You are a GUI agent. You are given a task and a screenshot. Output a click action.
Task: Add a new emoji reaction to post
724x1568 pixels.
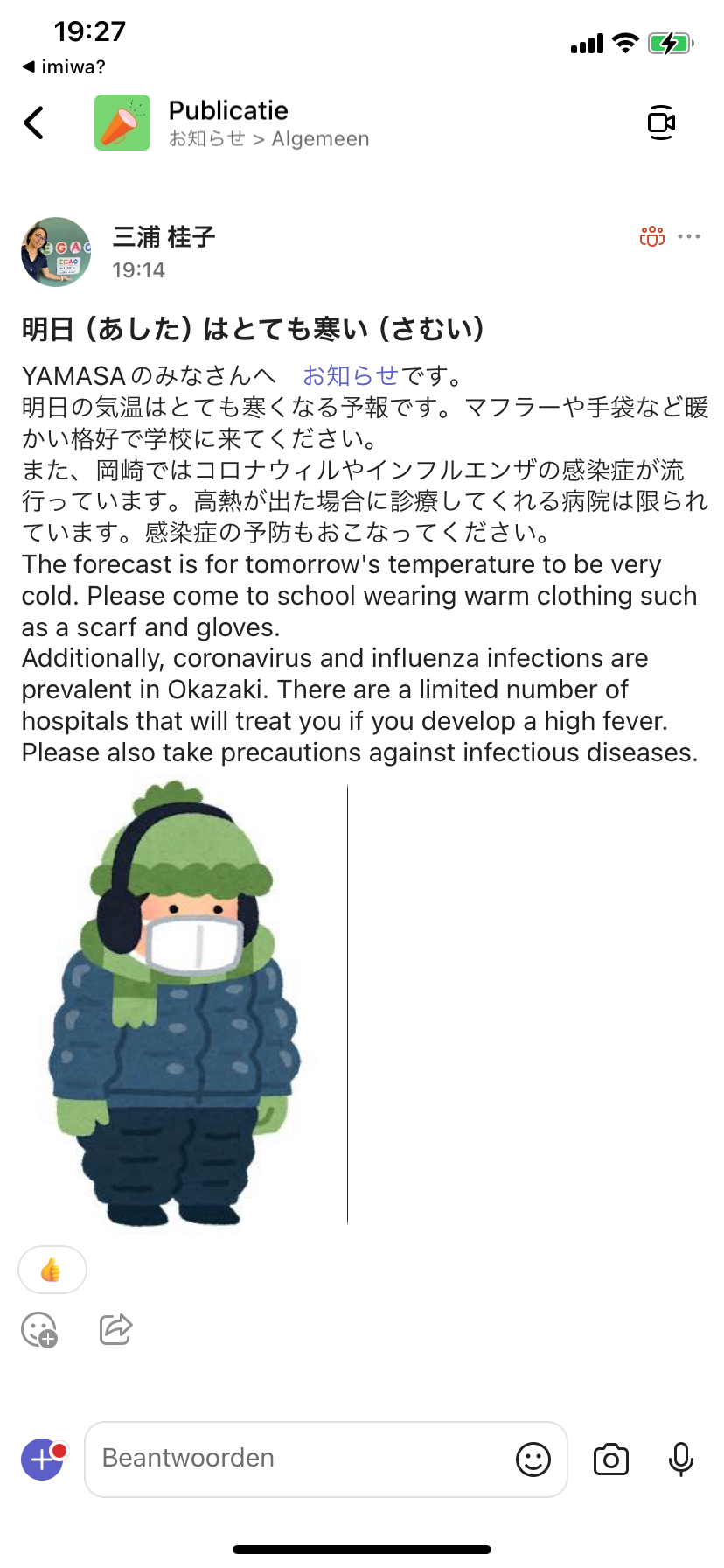[39, 1330]
